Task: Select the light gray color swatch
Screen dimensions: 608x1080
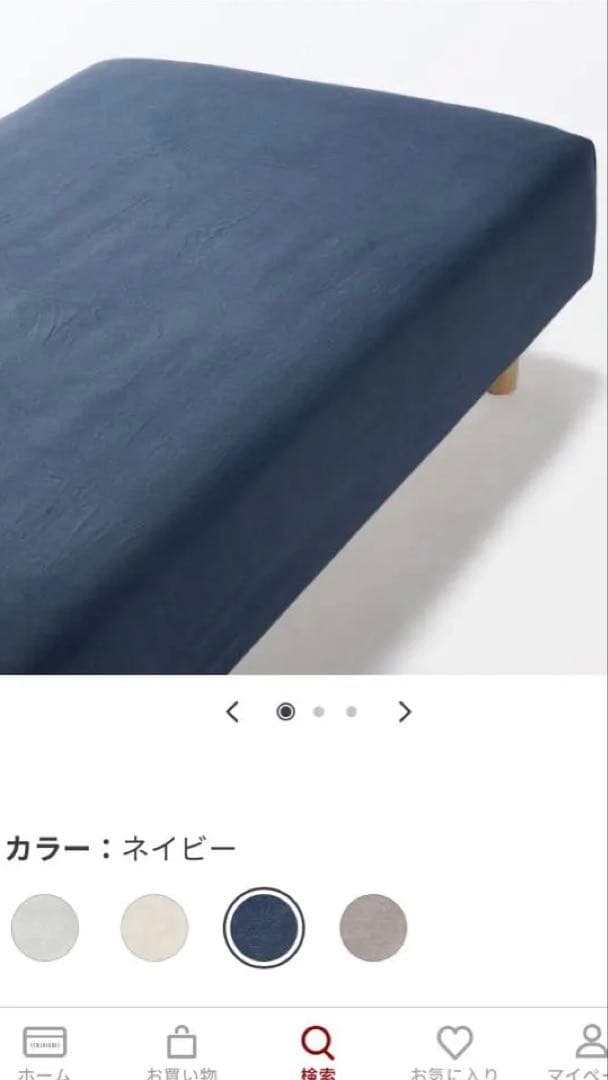Action: pos(45,928)
